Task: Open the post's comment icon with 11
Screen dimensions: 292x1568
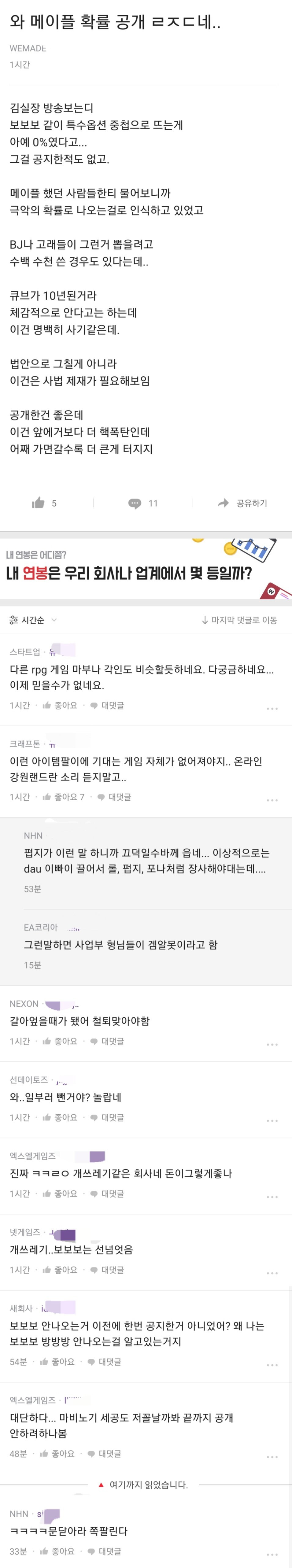Action: [x=135, y=503]
